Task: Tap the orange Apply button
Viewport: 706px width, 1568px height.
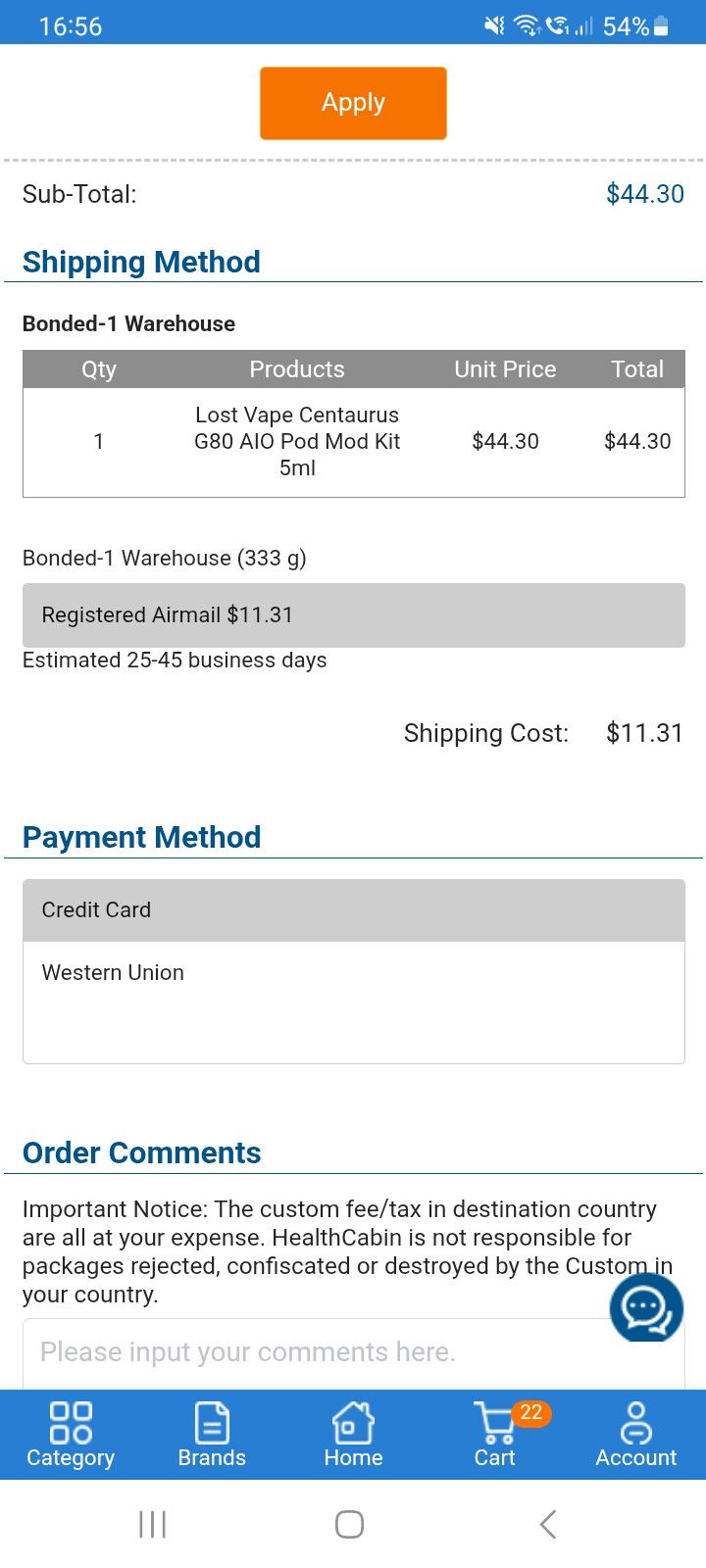Action: [353, 103]
